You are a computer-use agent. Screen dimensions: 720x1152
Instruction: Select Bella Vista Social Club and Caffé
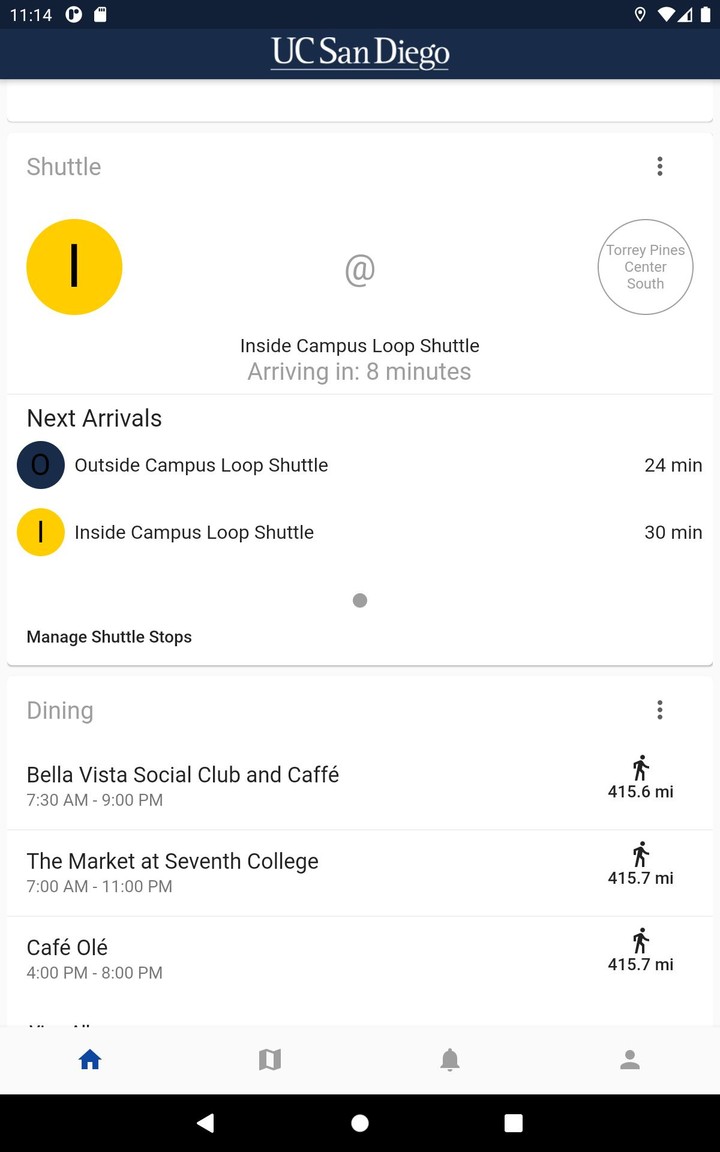183,774
